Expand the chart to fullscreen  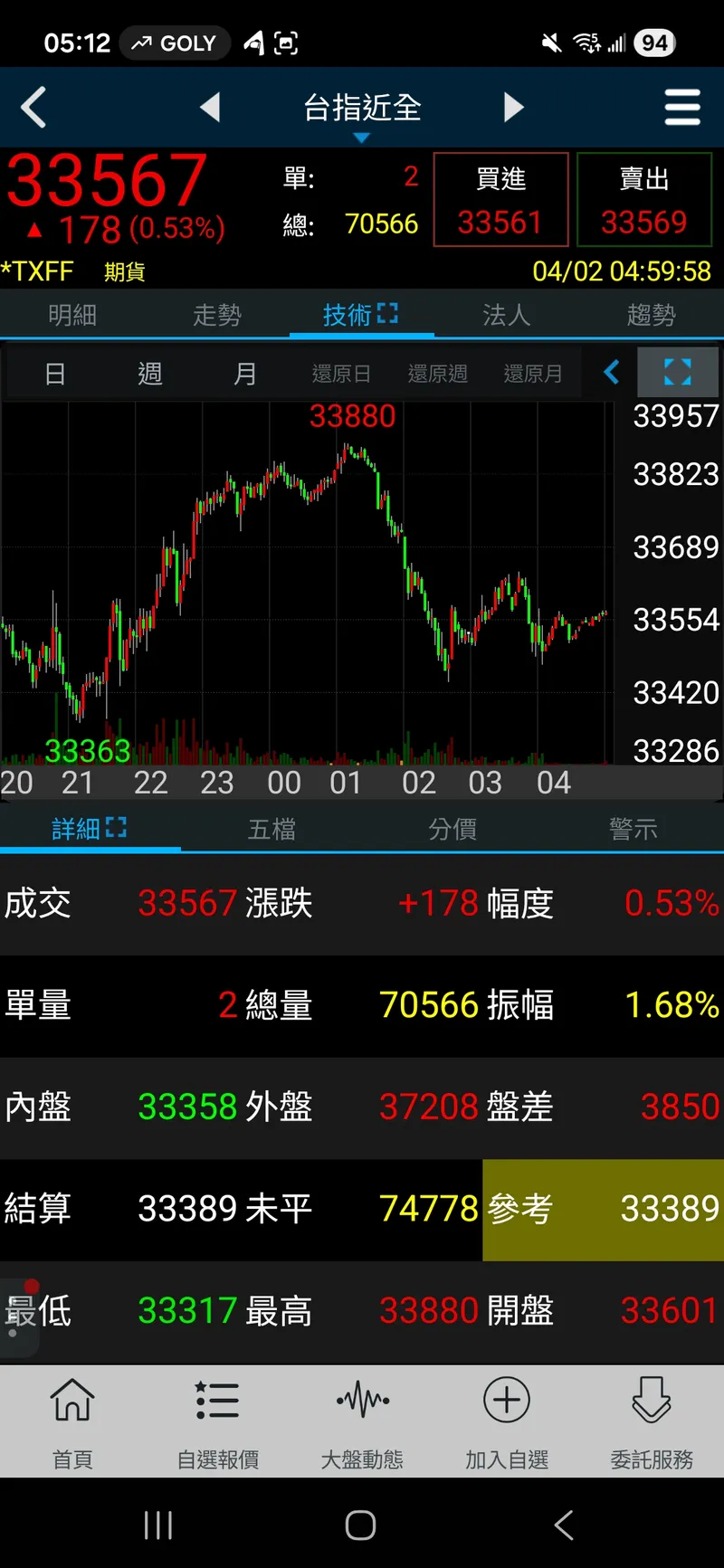pos(678,373)
